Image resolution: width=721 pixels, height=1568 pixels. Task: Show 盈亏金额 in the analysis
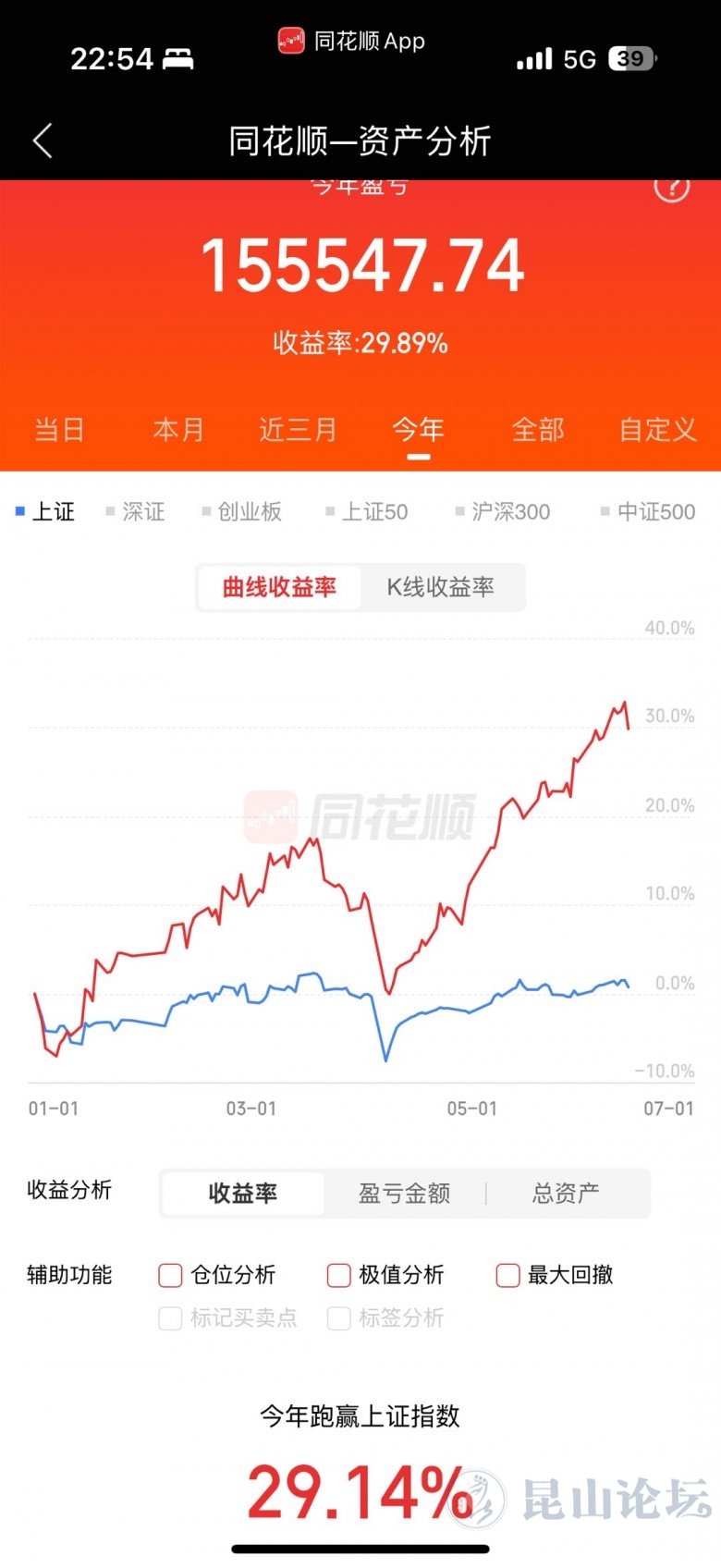pos(404,1194)
